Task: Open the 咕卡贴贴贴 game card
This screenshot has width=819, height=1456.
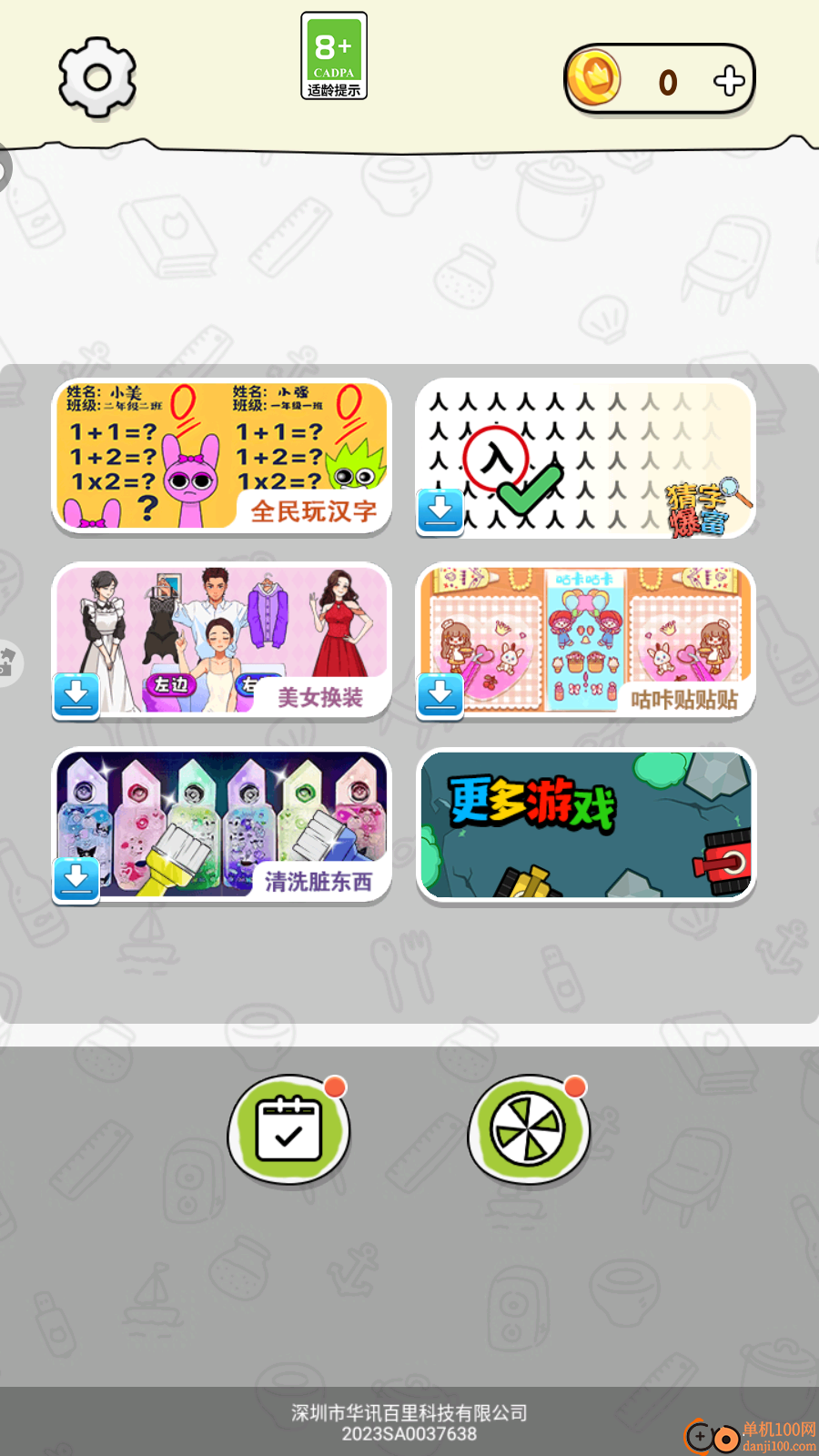Action: tap(586, 642)
